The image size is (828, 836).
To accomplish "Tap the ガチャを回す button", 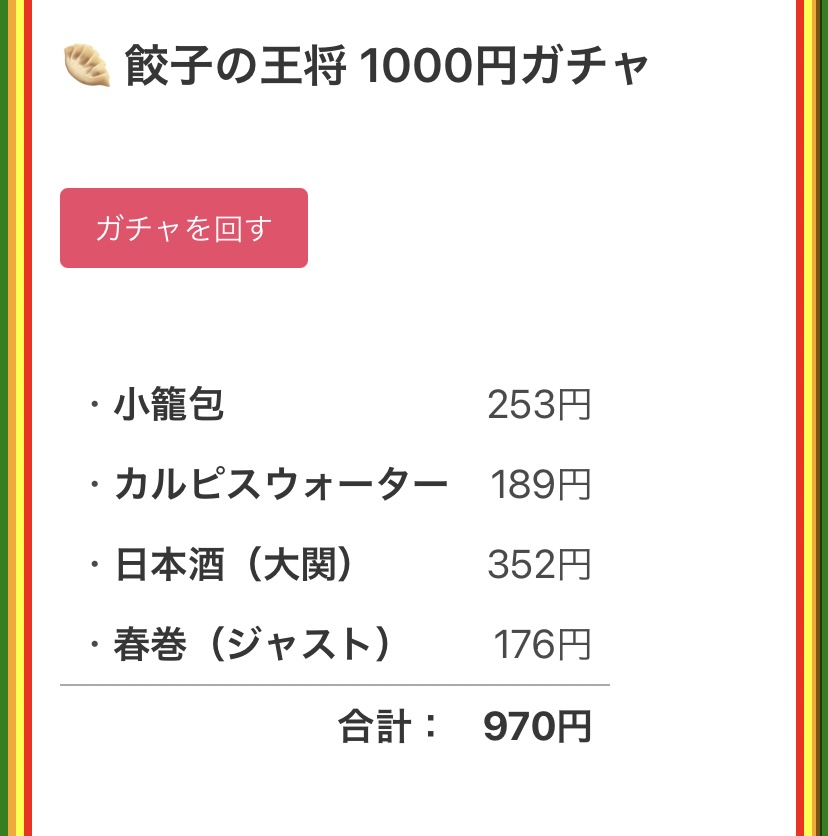I will click(x=184, y=228).
